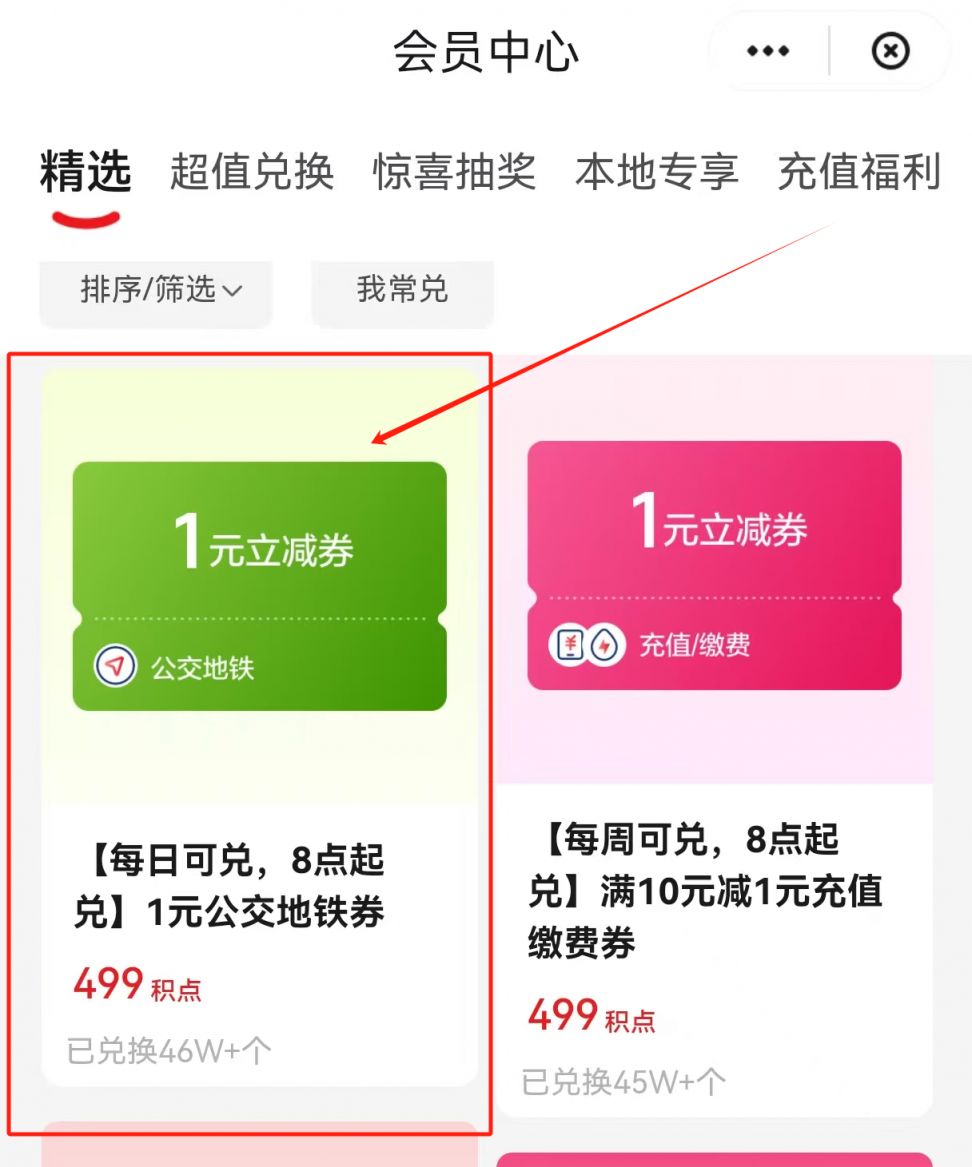
Task: Switch to the 精选 tab
Action: (x=85, y=172)
